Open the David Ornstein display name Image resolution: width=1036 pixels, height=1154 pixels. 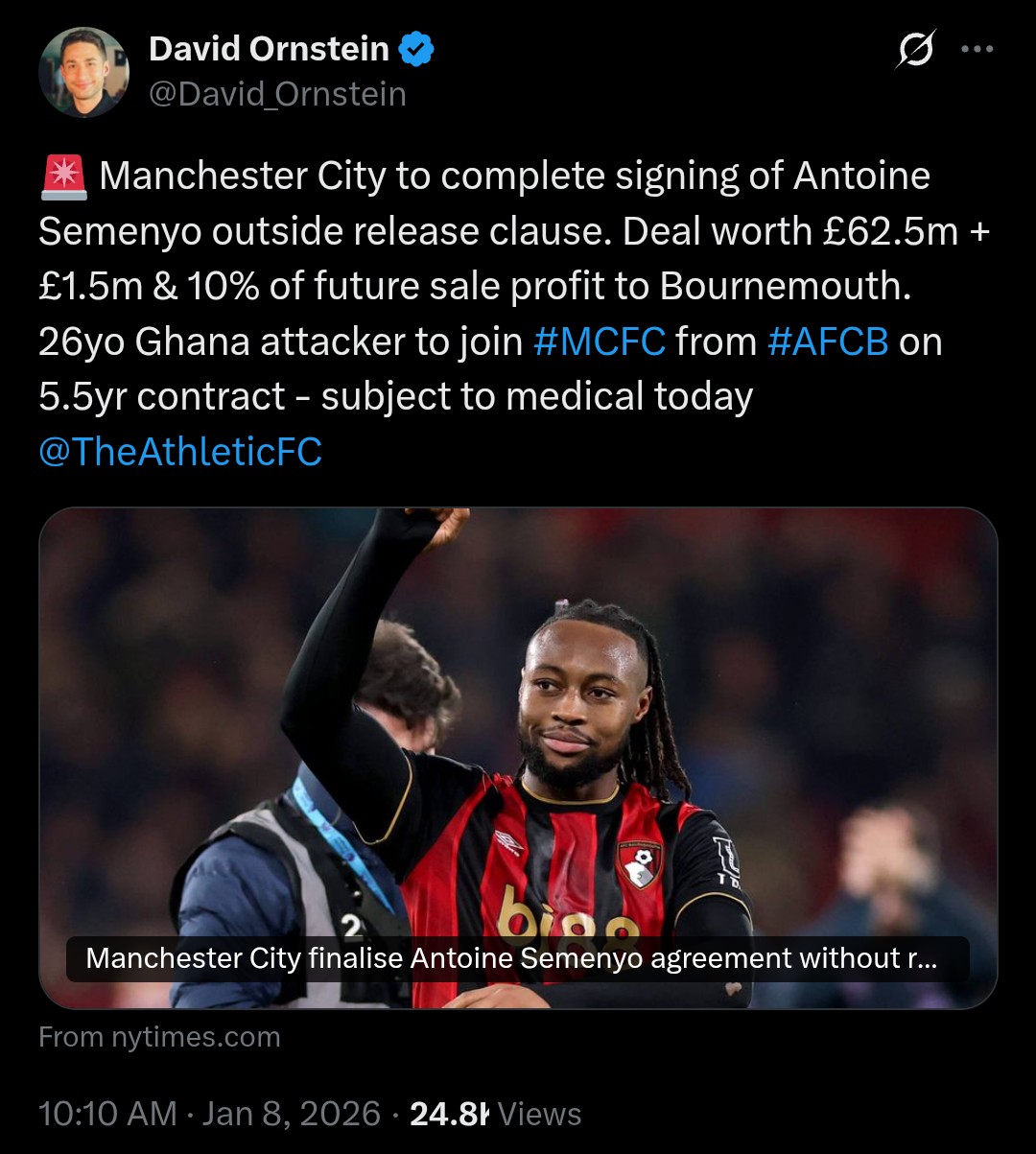click(269, 49)
